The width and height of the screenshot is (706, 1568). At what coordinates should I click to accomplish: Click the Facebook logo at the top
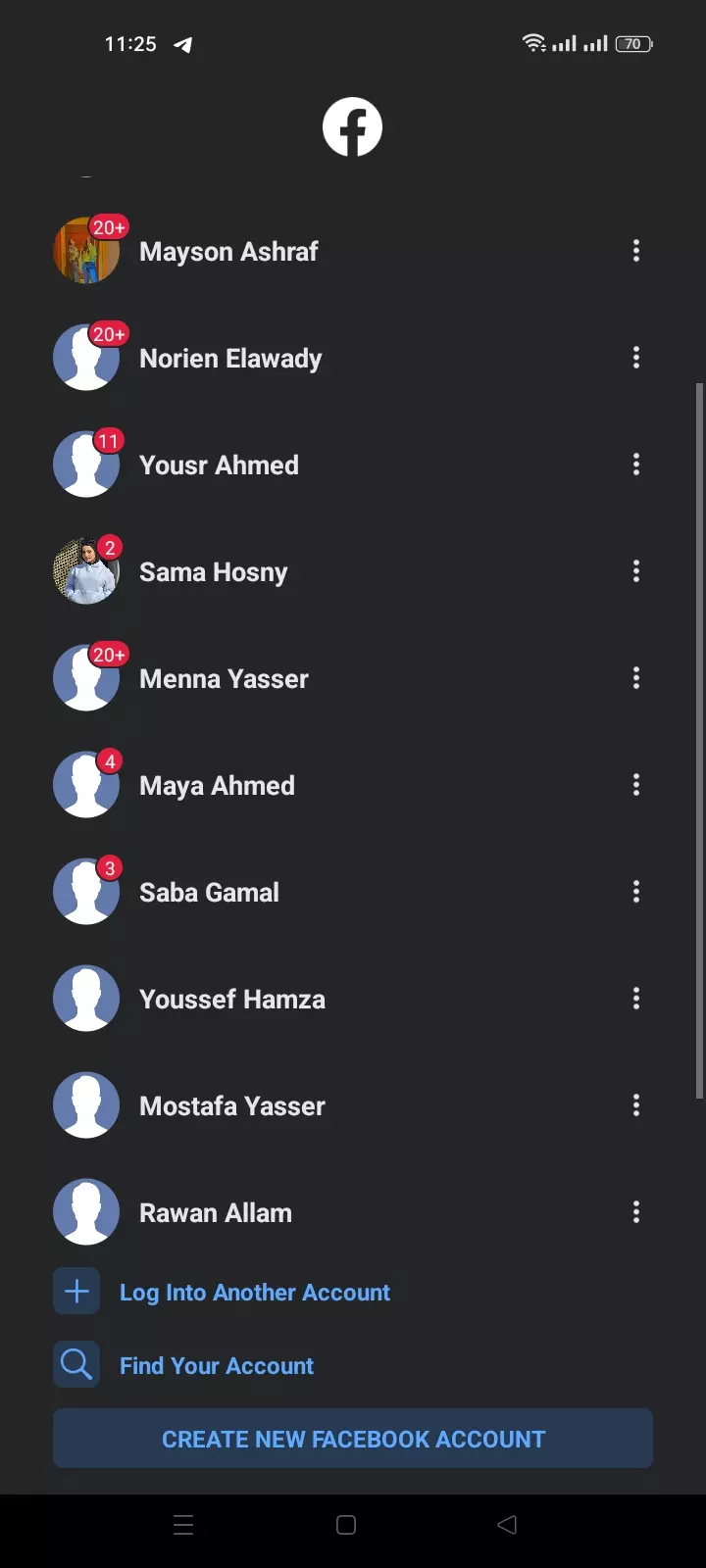(352, 125)
